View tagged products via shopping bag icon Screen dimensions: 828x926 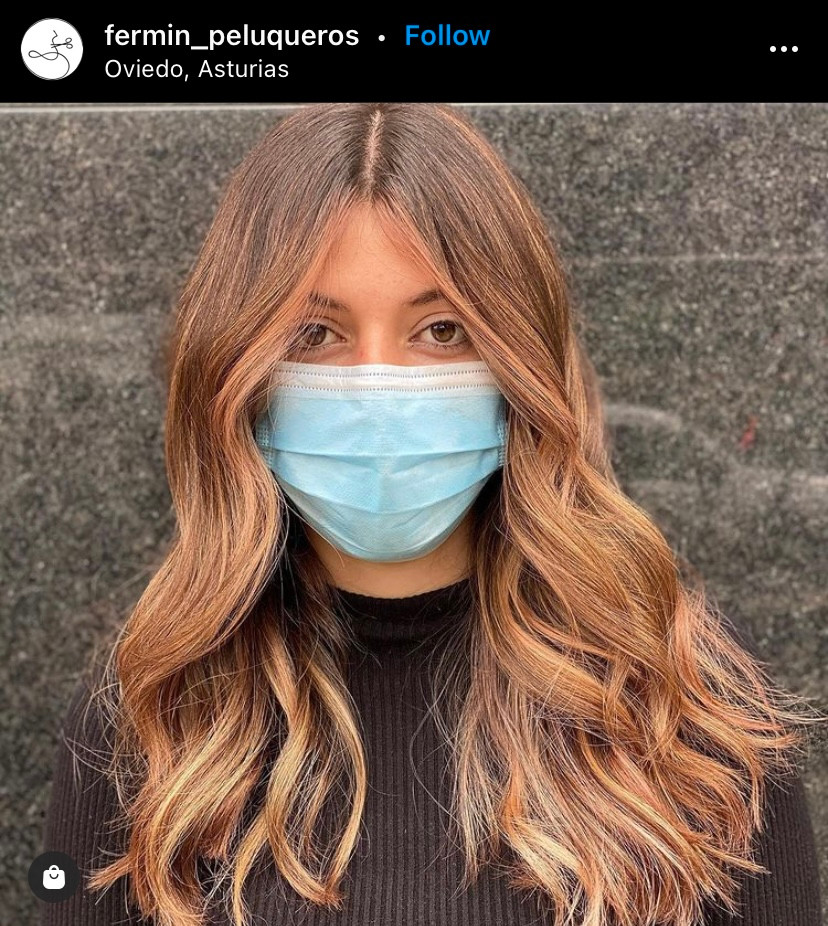point(54,877)
